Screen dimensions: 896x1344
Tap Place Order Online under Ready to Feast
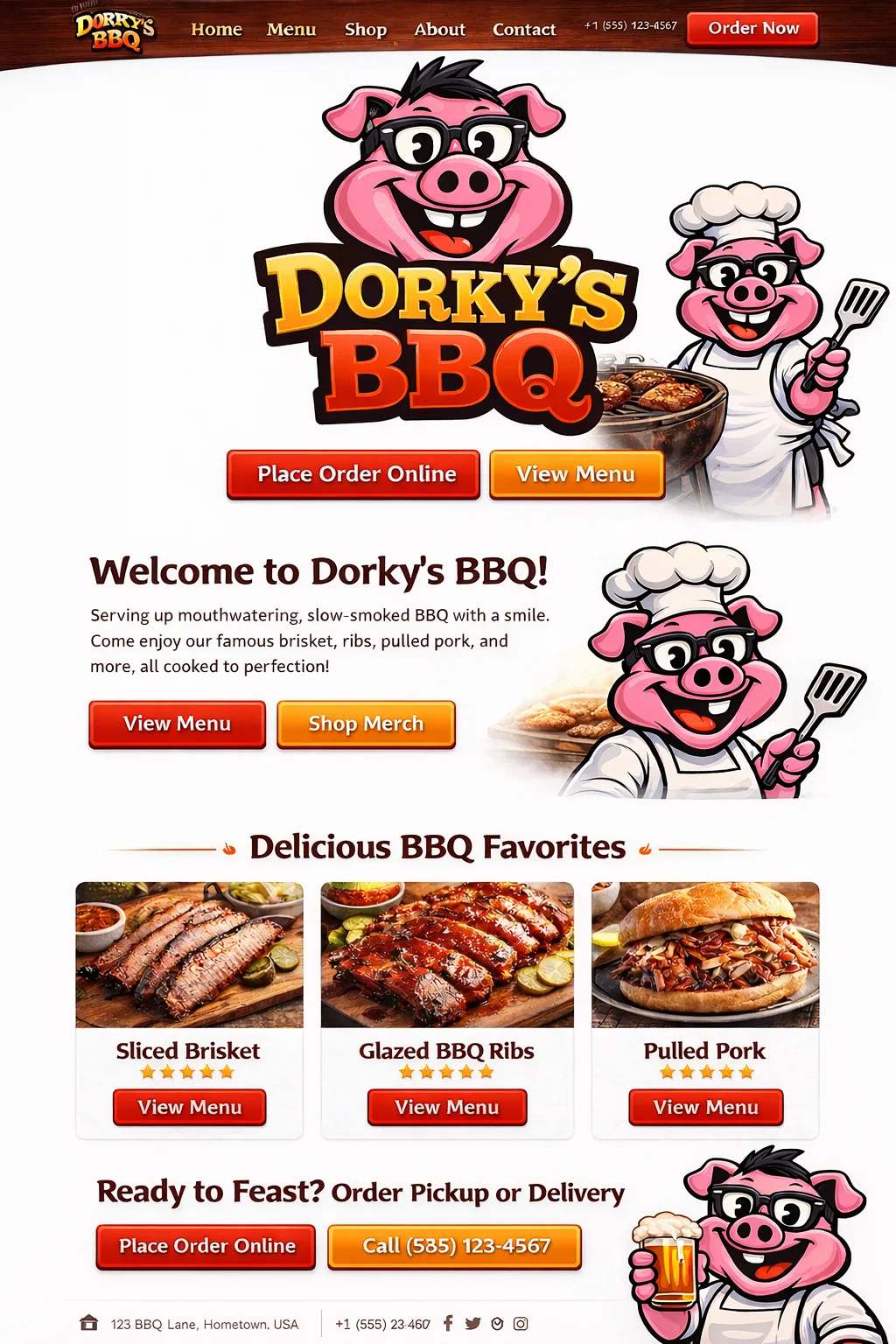(206, 1246)
